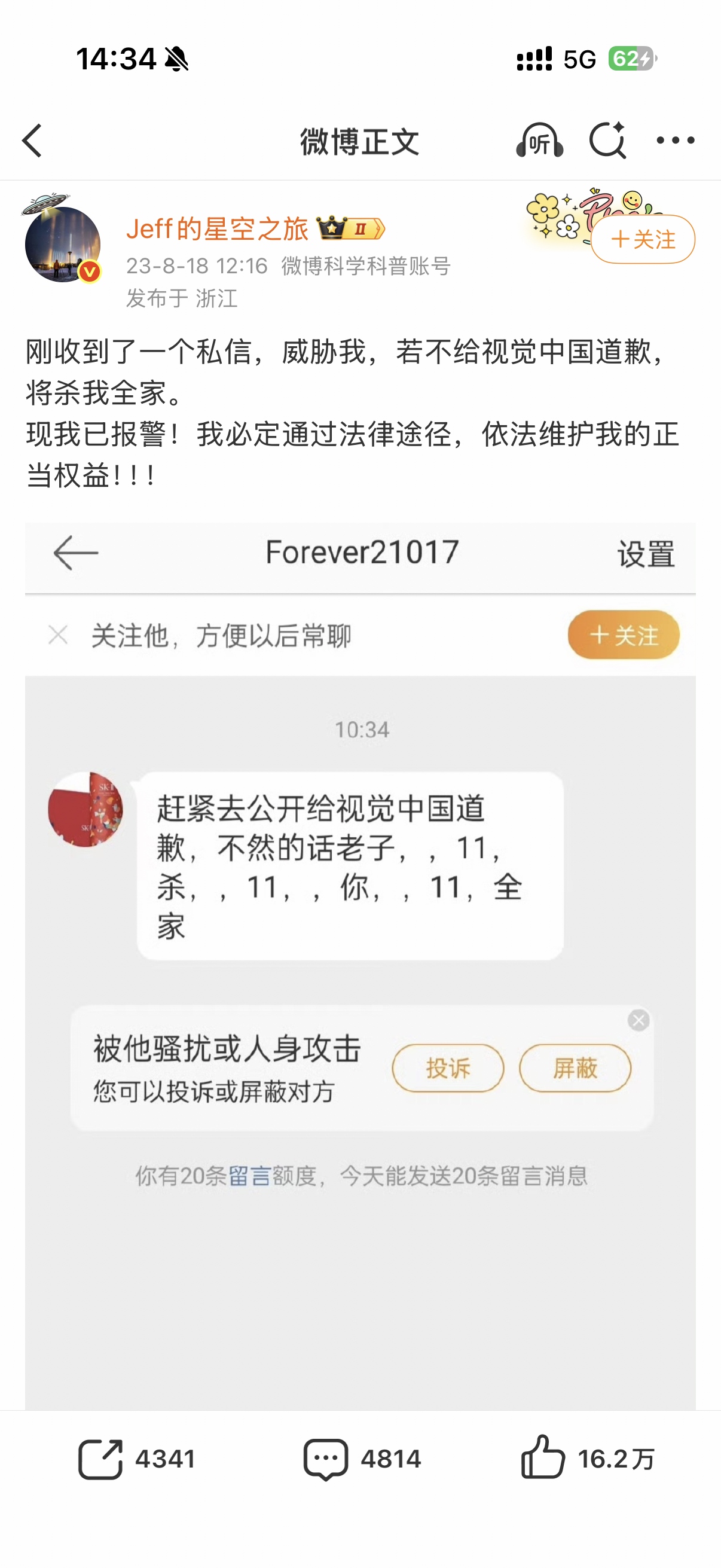
Task: Go back from the Weibo post
Action: pyautogui.click(x=33, y=141)
